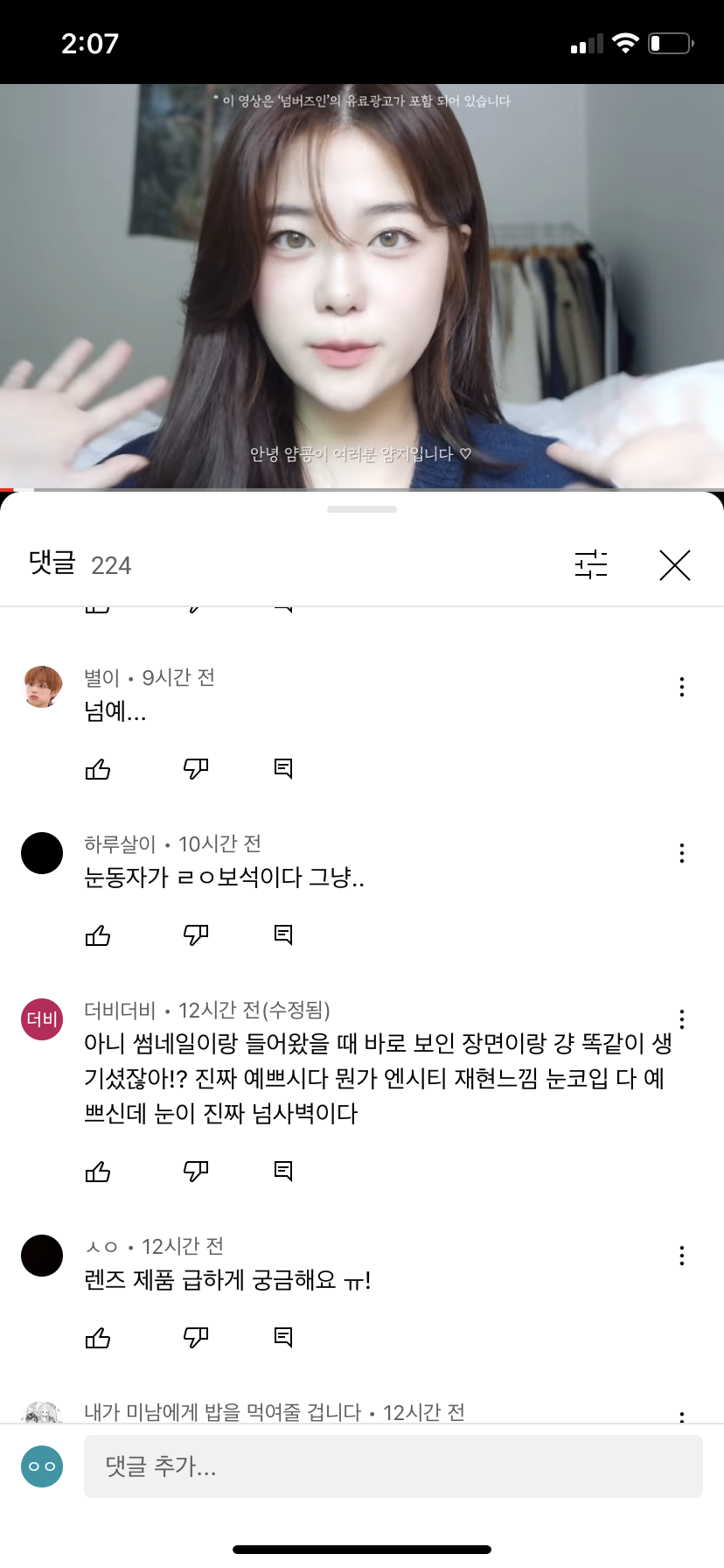Open the more options menu for ㅅㅇ's comment
The image size is (724, 1568).
coord(681,1256)
